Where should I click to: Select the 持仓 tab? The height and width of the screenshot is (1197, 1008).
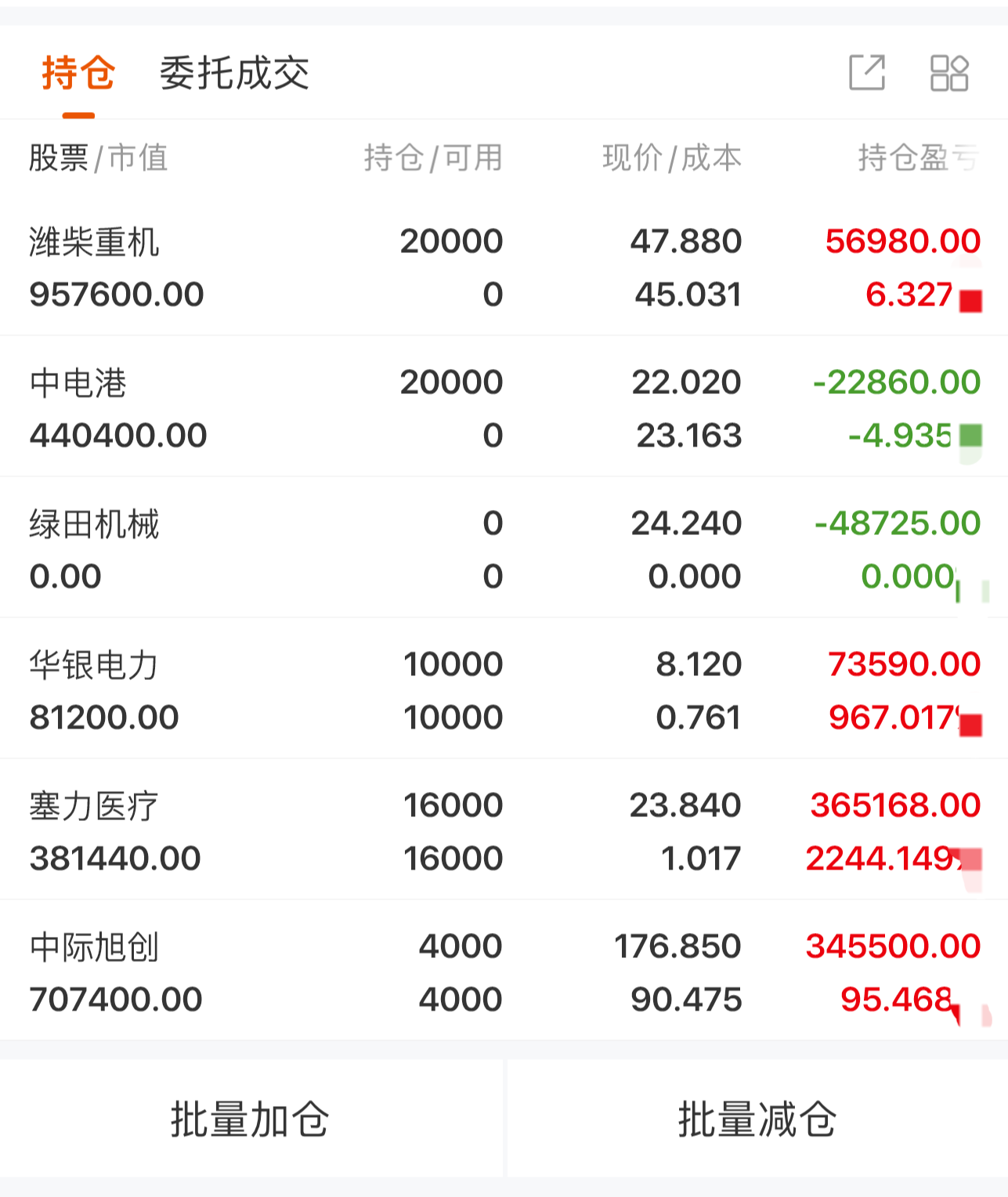78,71
